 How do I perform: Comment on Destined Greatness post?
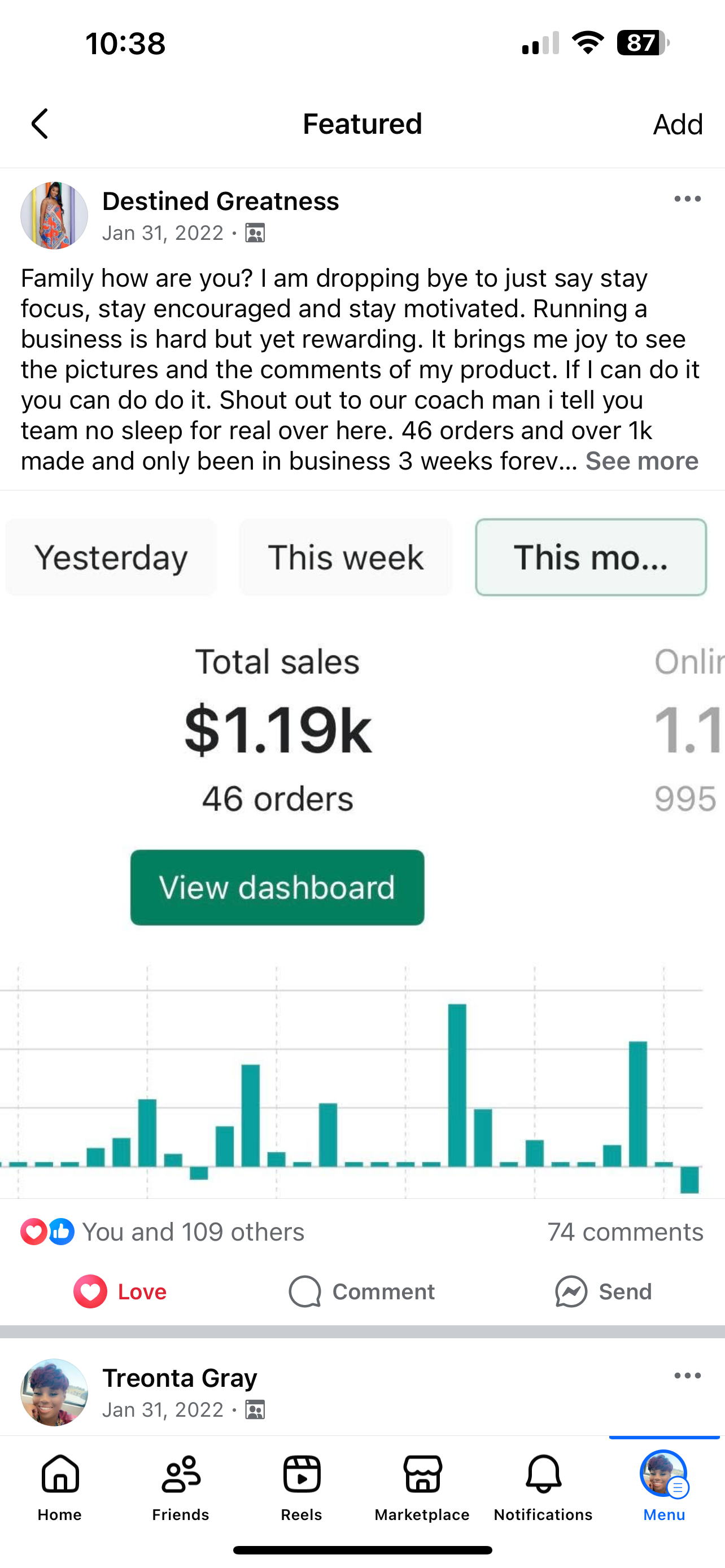pyautogui.click(x=362, y=1291)
